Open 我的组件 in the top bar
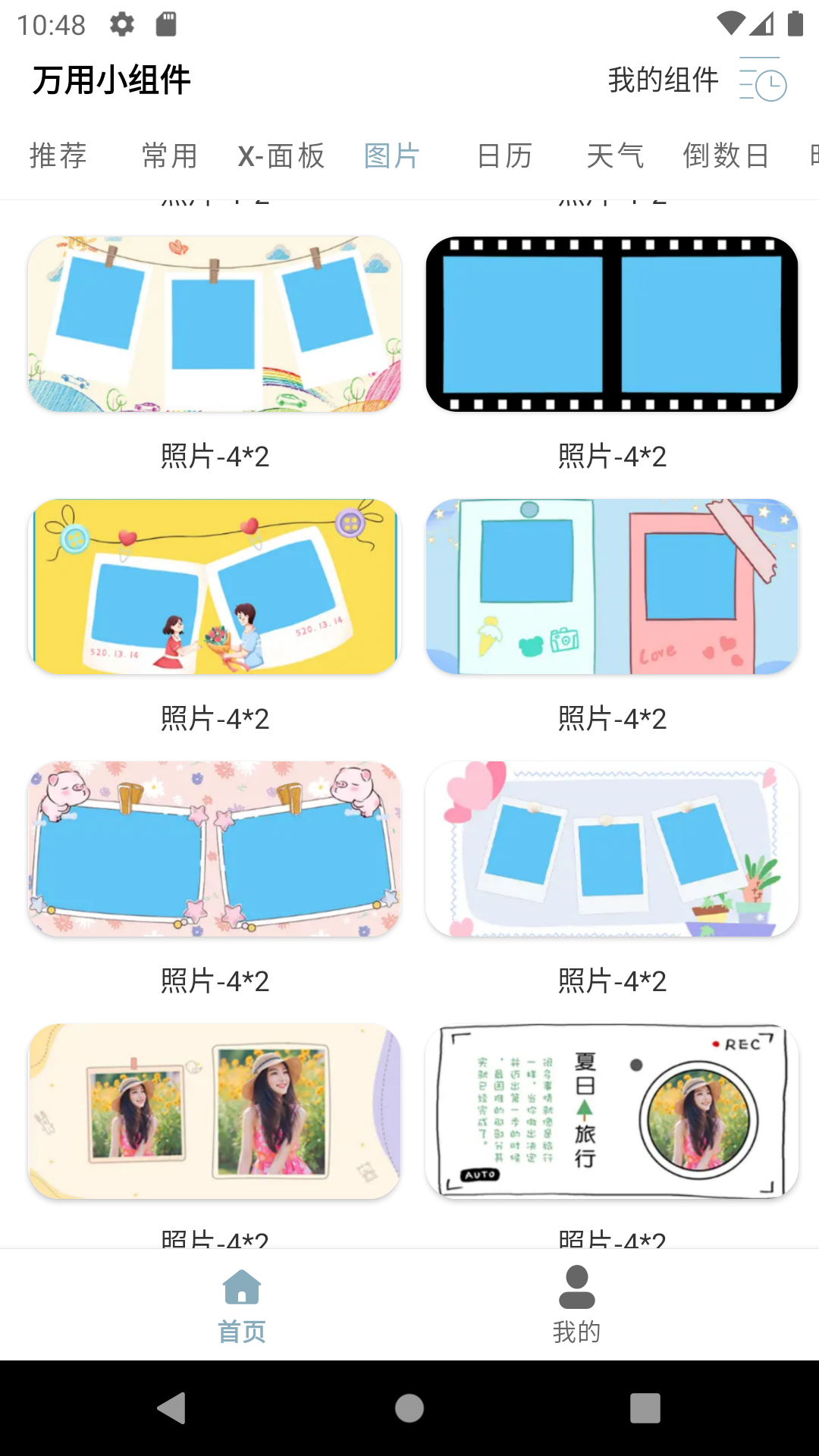Viewport: 819px width, 1456px height. pyautogui.click(x=663, y=80)
